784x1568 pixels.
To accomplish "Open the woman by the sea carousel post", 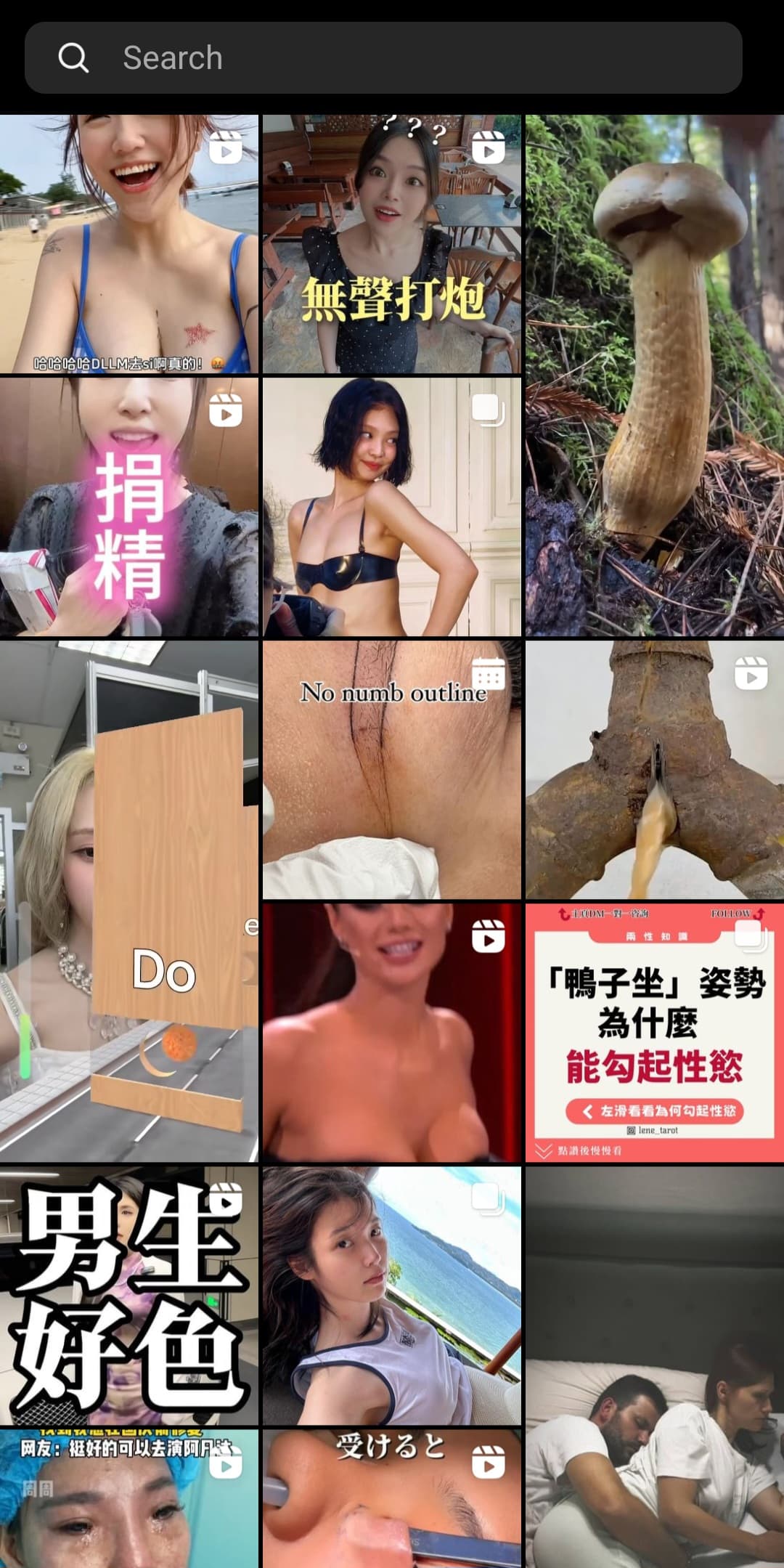I will pos(392,1296).
